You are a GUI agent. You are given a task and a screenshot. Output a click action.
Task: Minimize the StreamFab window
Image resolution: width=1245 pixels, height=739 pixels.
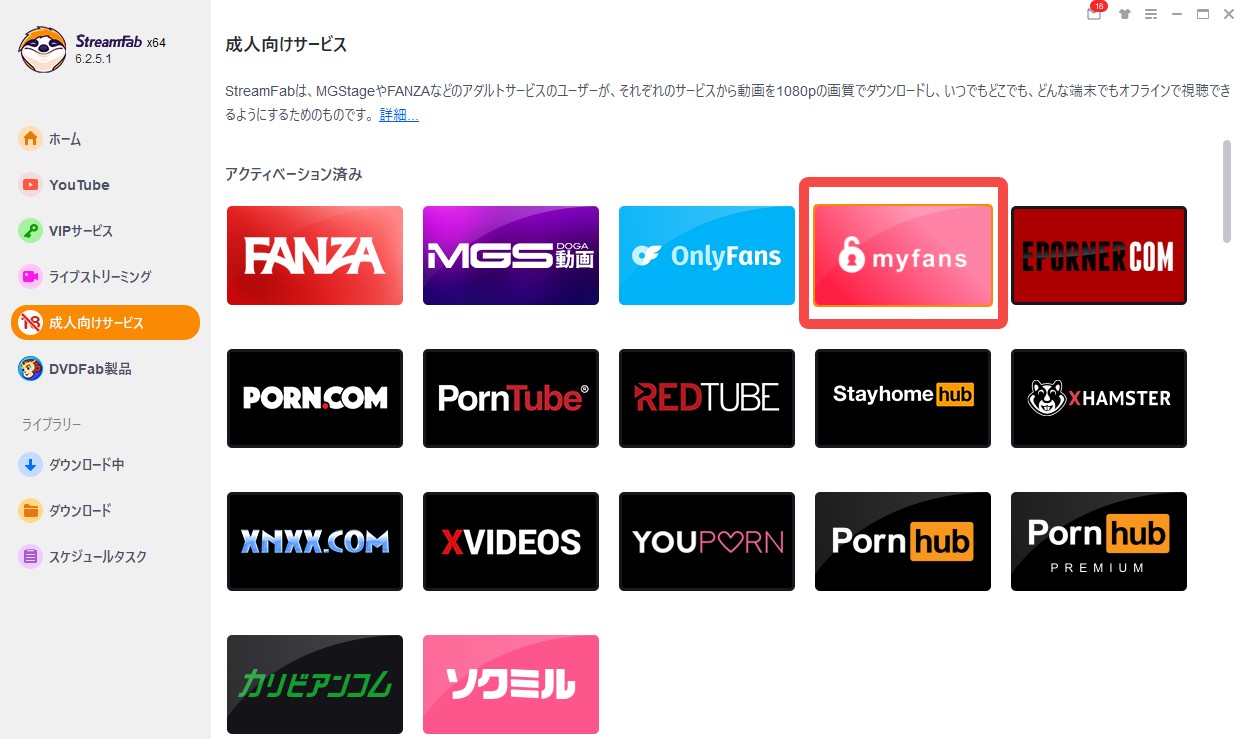click(1177, 14)
